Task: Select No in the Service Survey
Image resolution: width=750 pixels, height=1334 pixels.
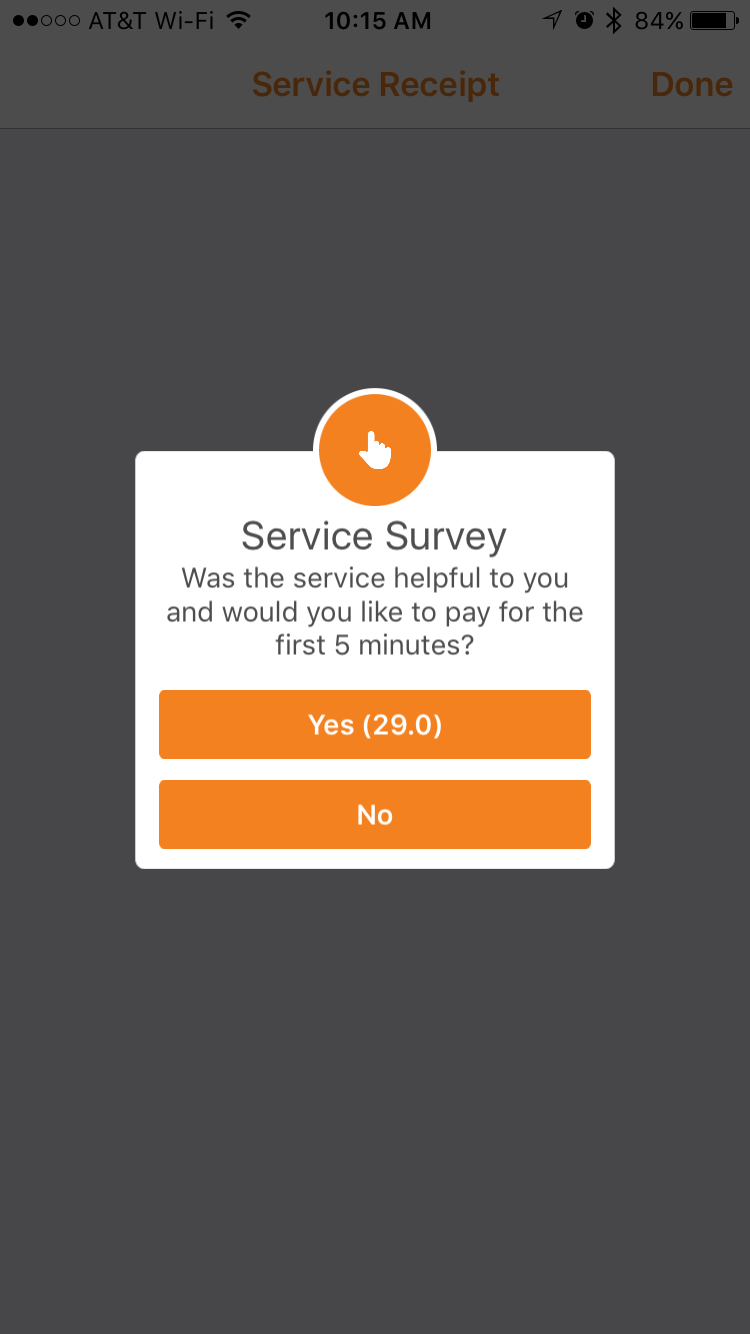Action: (374, 815)
